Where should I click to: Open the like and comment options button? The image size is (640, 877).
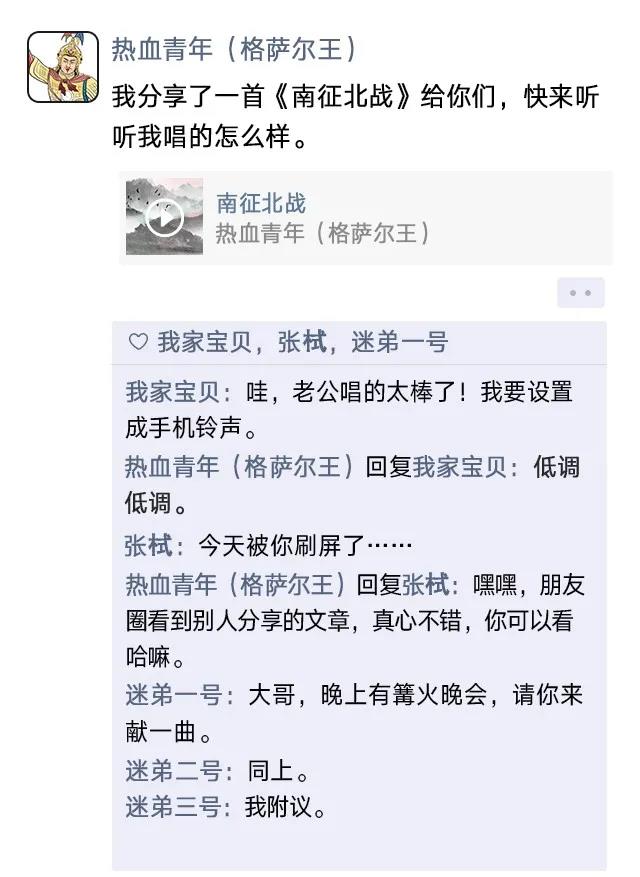coord(580,293)
